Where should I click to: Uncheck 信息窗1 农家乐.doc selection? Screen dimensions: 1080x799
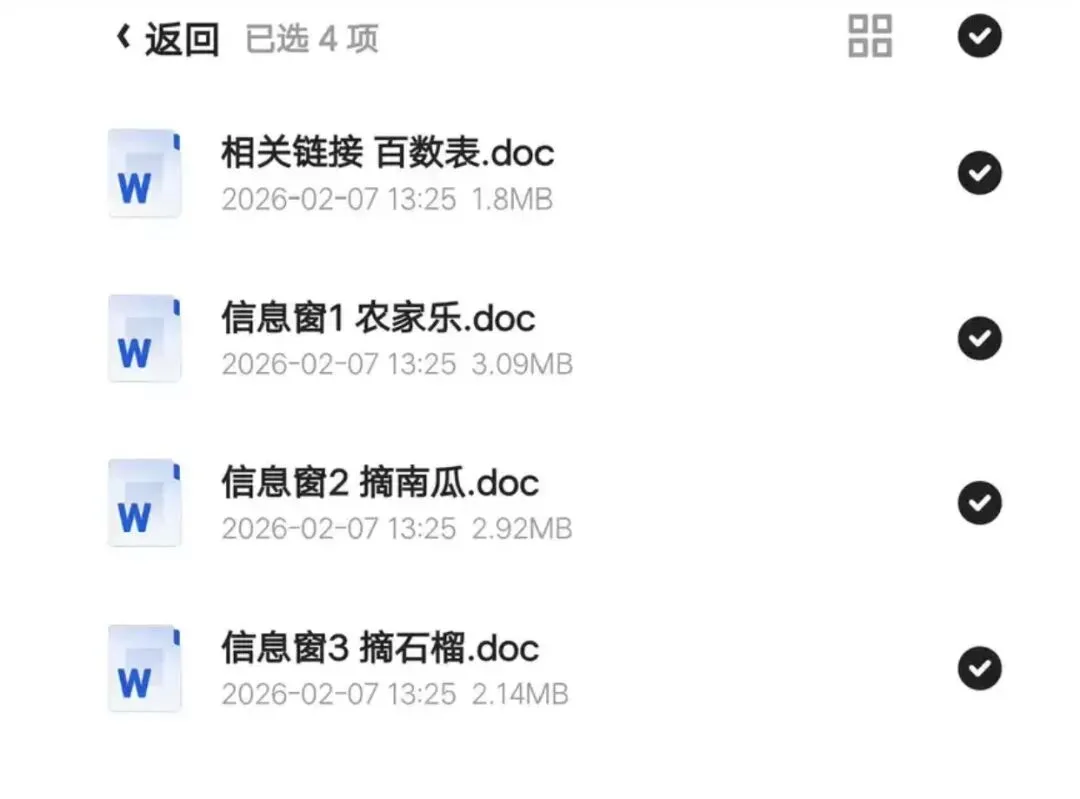[979, 338]
